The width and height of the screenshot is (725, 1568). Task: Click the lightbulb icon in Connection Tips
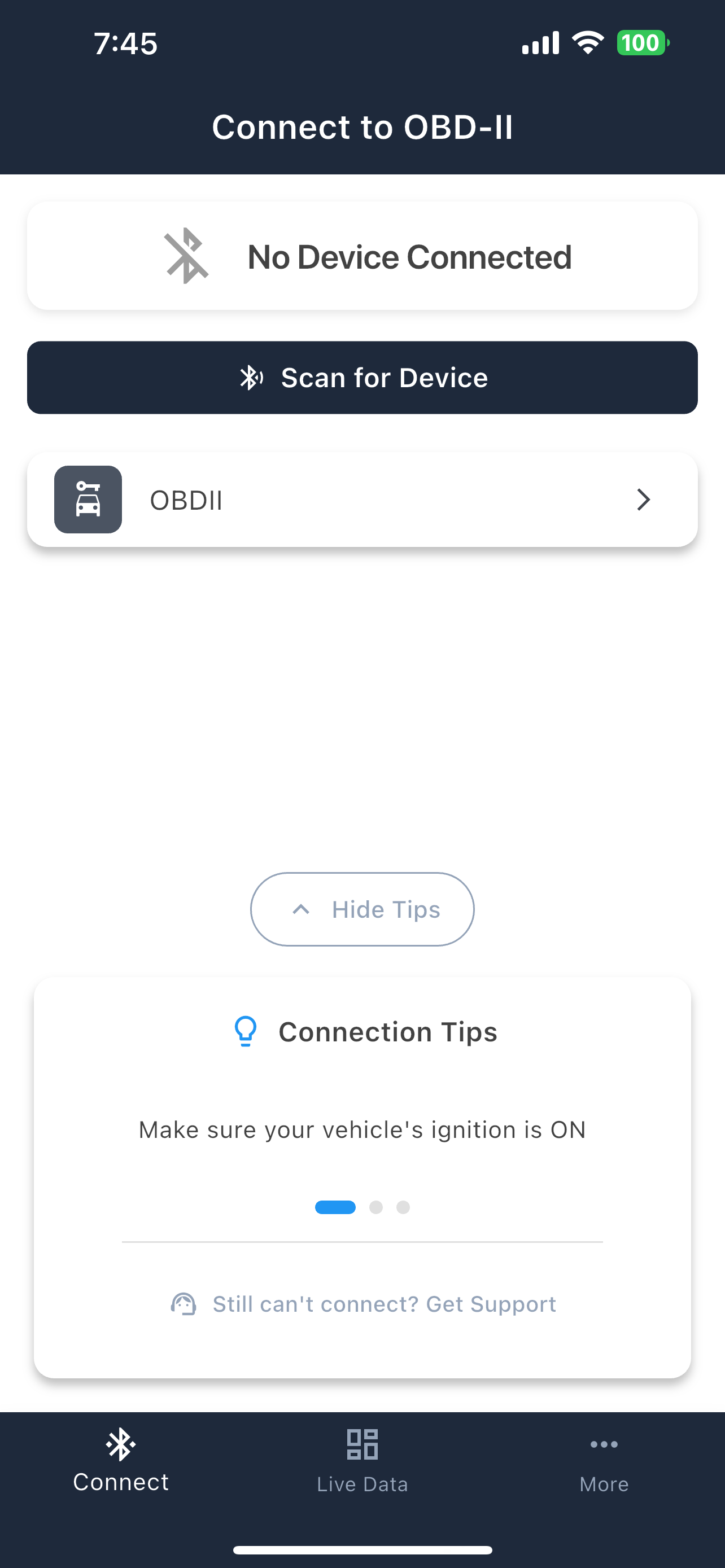click(245, 1031)
